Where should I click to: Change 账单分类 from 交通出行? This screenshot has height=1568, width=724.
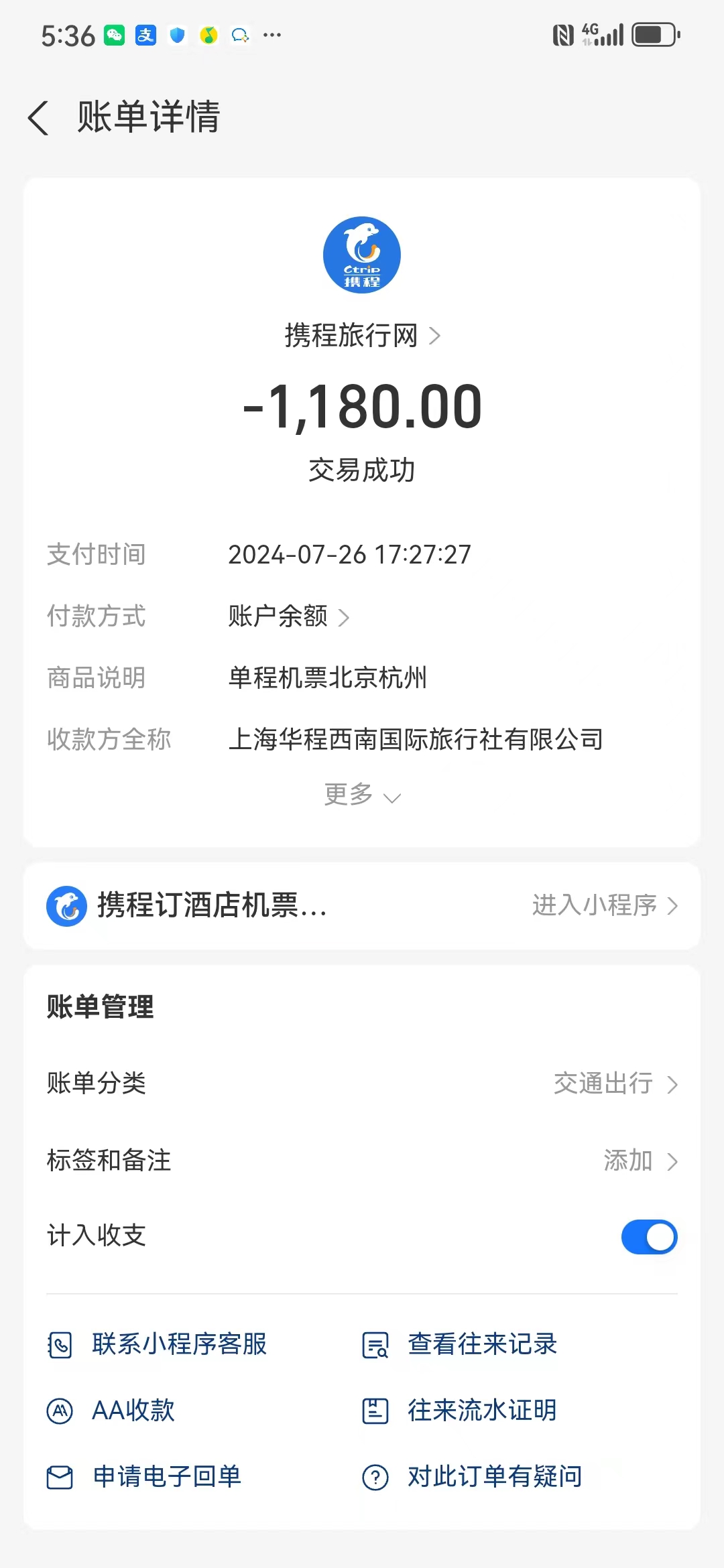click(615, 1084)
